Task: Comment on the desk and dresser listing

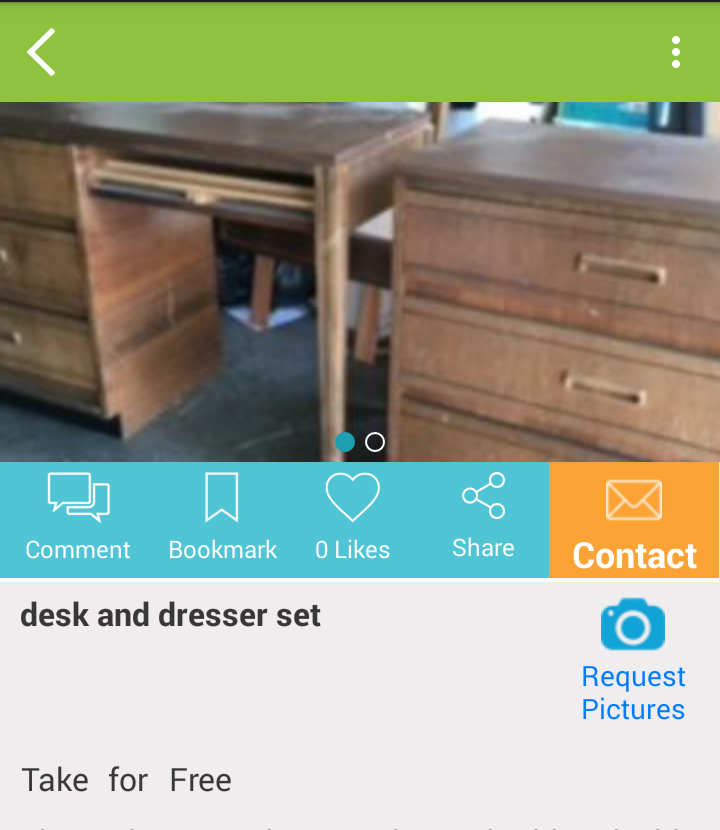Action: pyautogui.click(x=78, y=519)
